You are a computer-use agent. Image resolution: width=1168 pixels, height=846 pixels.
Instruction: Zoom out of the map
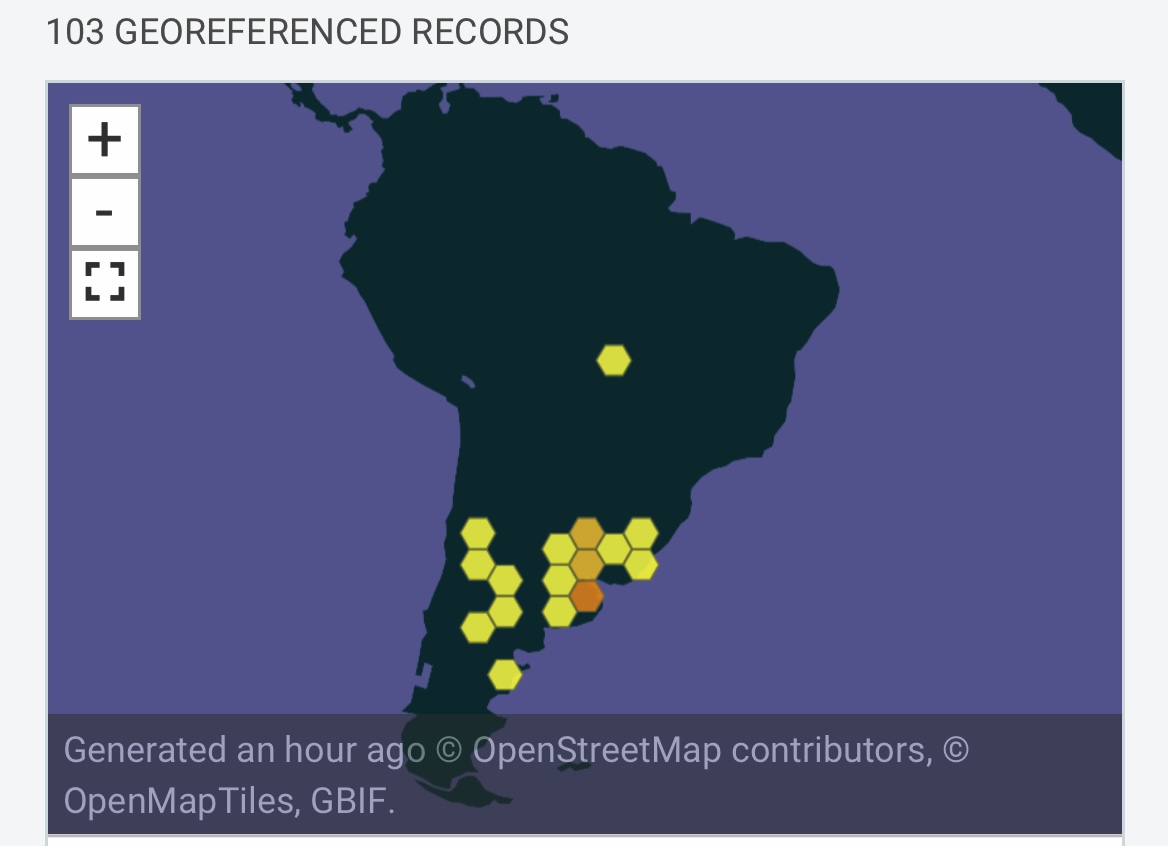pyautogui.click(x=105, y=212)
